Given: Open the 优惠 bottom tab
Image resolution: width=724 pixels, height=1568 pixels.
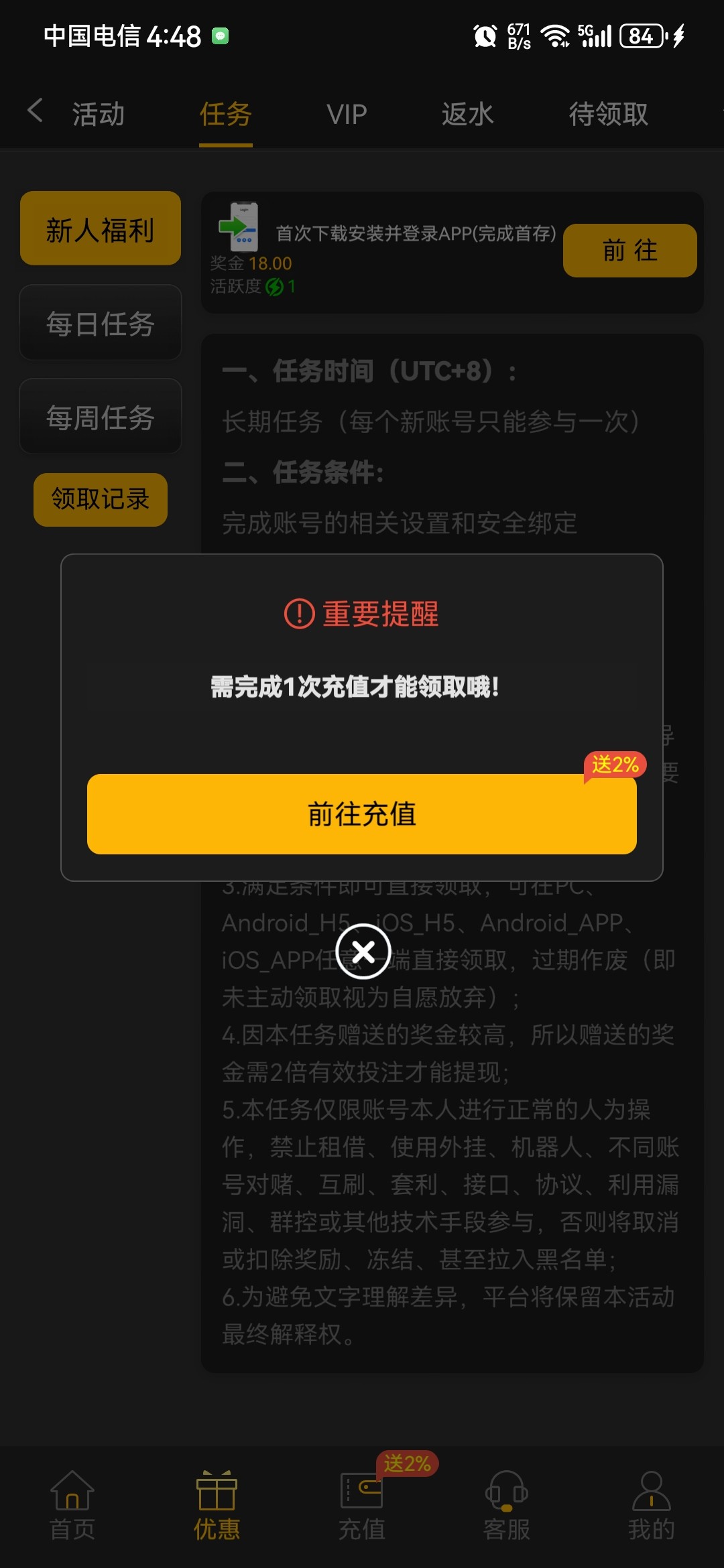Looking at the screenshot, I should [x=217, y=1504].
